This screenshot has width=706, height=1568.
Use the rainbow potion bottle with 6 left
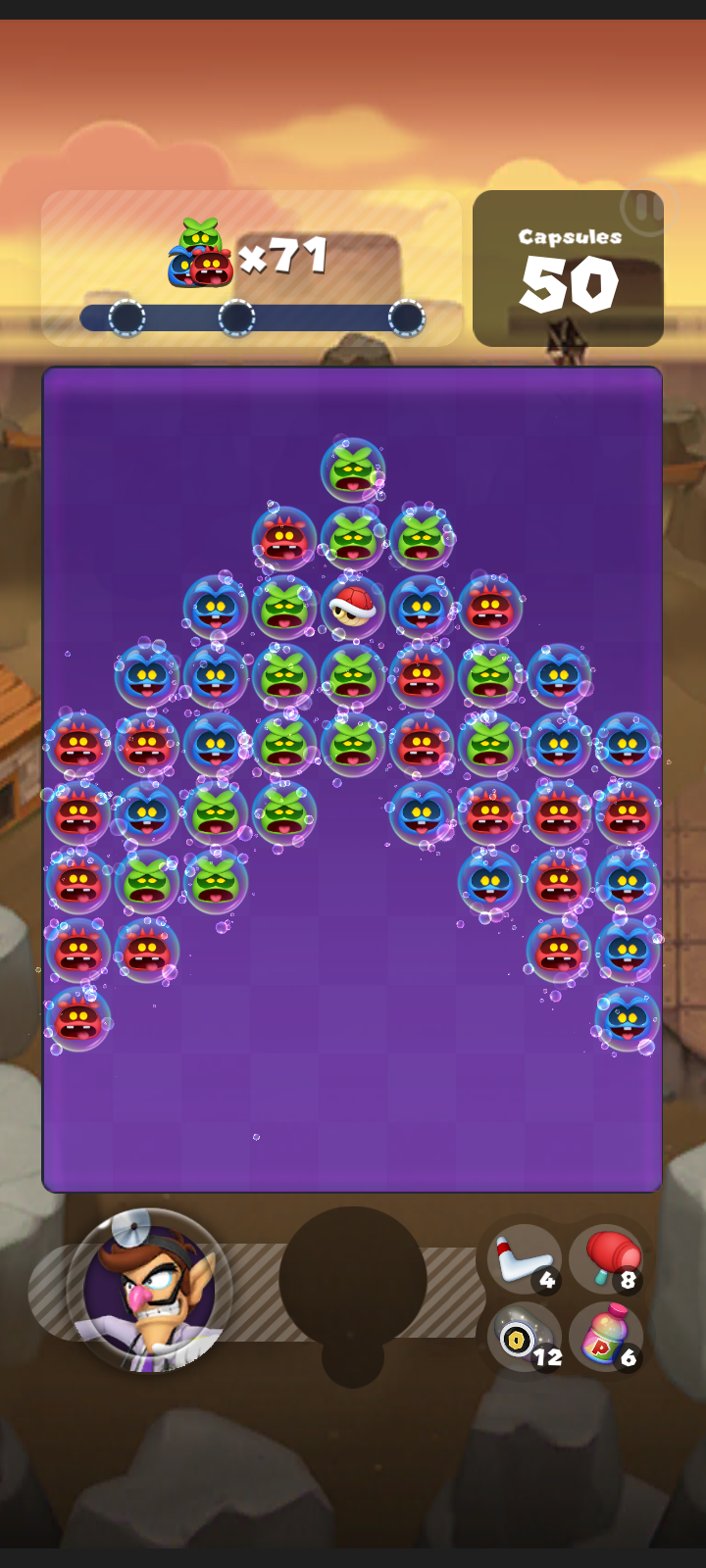click(606, 1337)
